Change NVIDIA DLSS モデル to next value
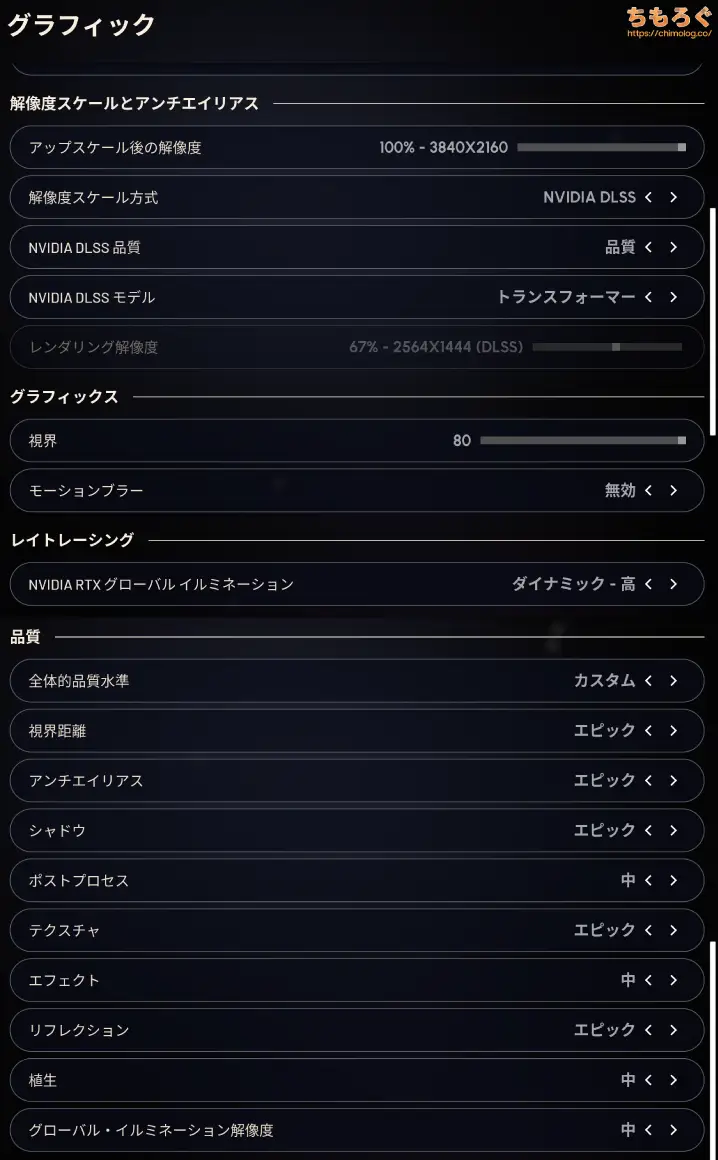The height and width of the screenshot is (1160, 718). (x=673, y=297)
